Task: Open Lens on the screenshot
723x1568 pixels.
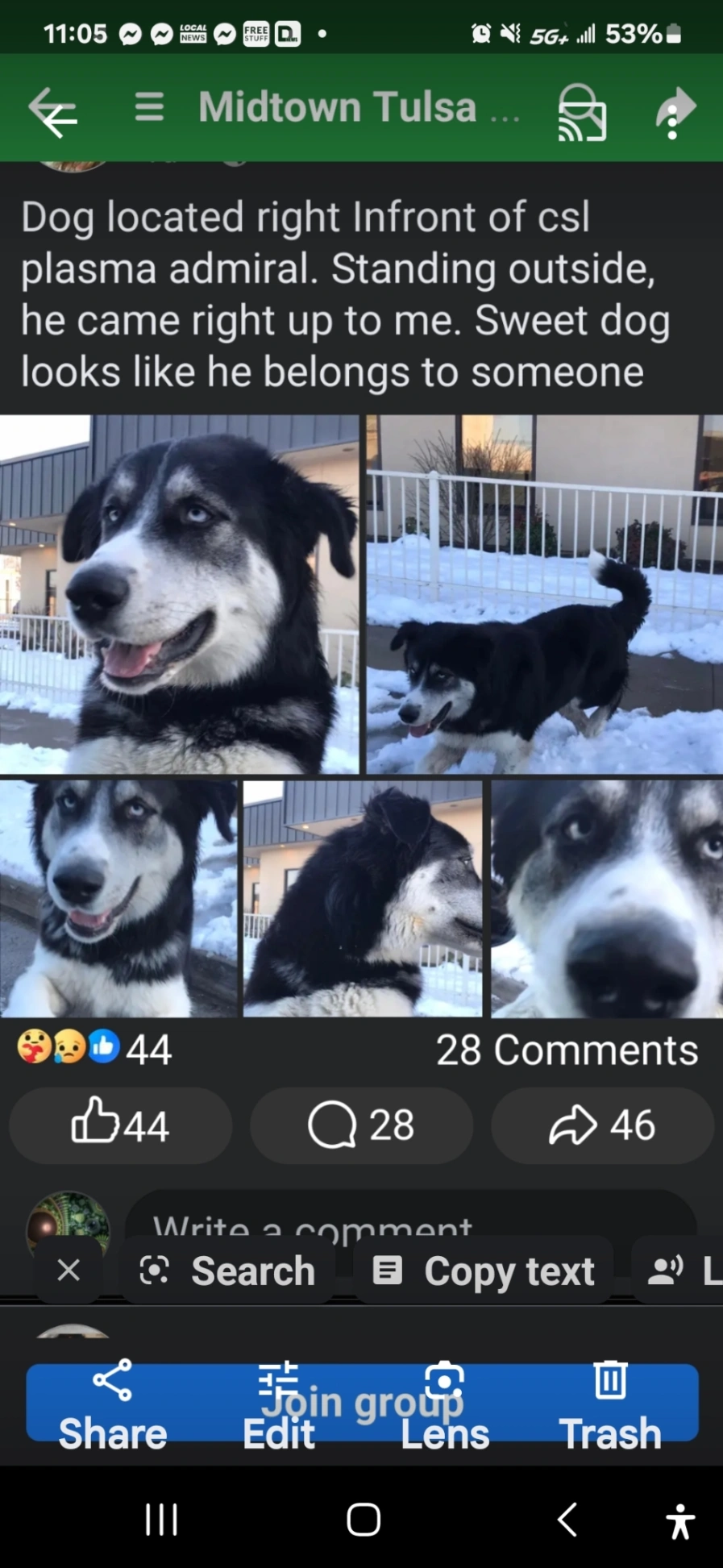Action: pos(445,1407)
